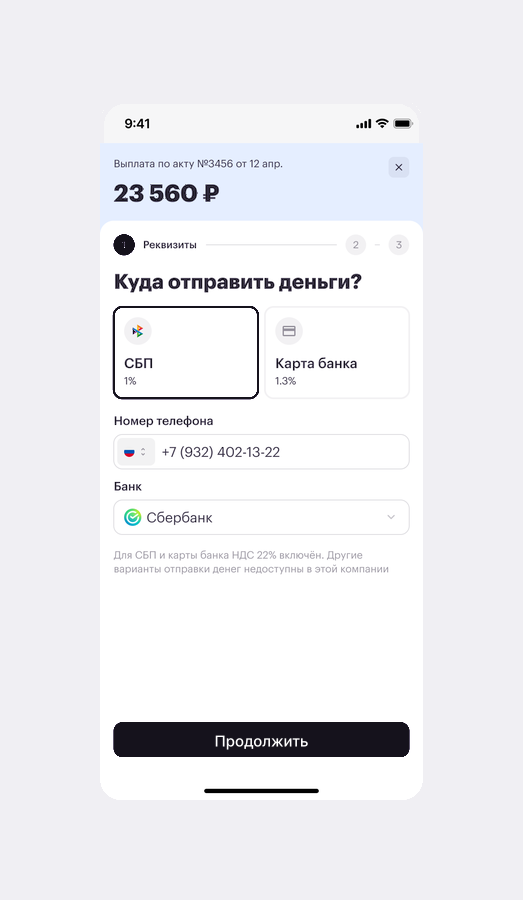The width and height of the screenshot is (523, 900).
Task: Choose the Карта банка option
Action: [x=337, y=352]
